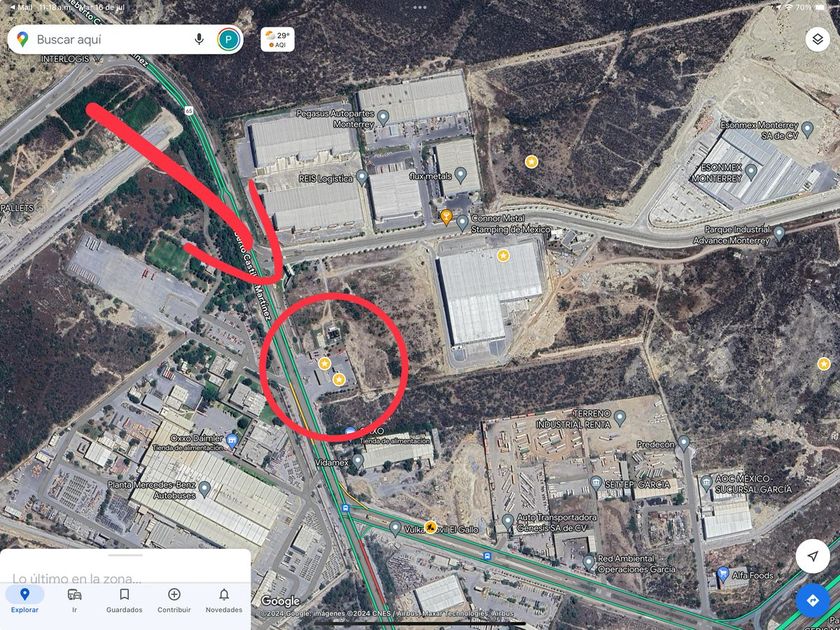Select the Parque Industrial Advance Monterrey pin

779,233
